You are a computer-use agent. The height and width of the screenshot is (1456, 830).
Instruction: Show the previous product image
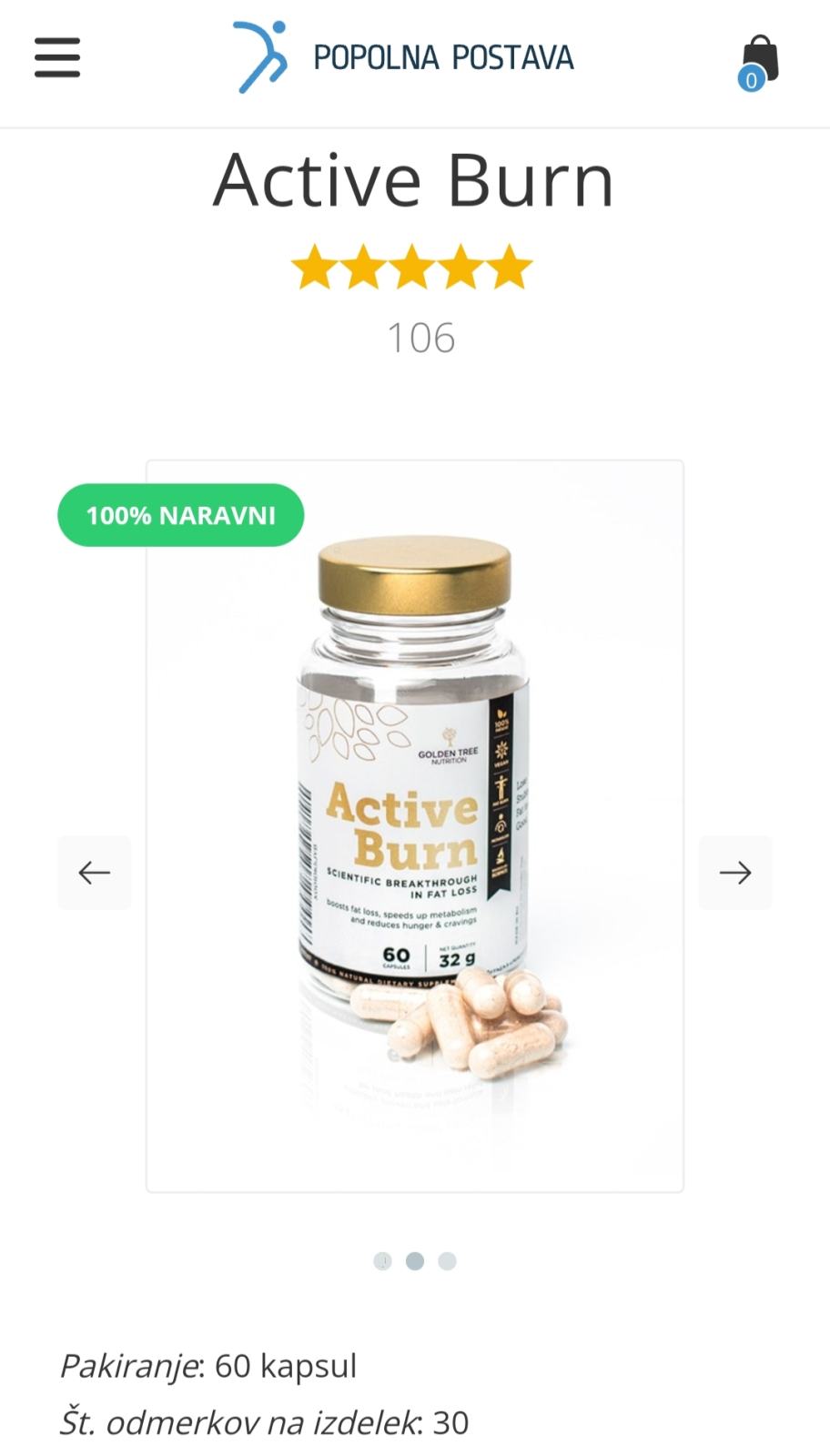pyautogui.click(x=95, y=873)
